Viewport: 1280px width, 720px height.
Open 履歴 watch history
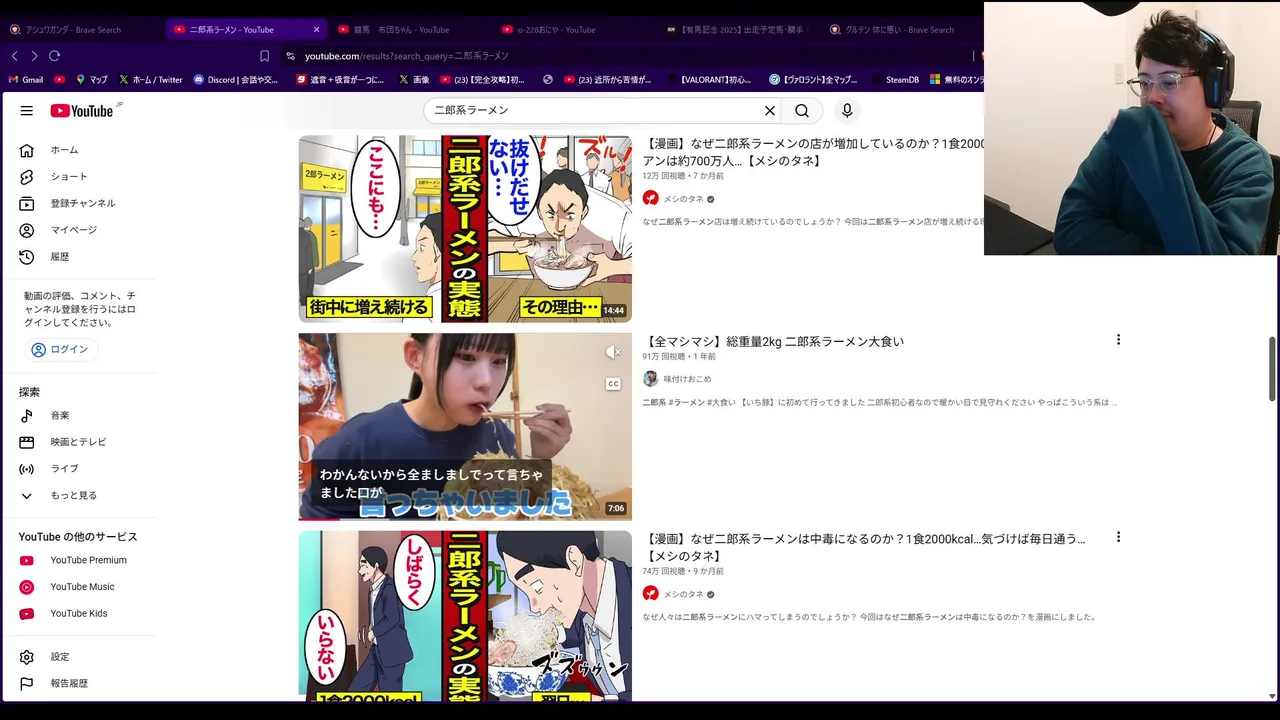point(60,257)
